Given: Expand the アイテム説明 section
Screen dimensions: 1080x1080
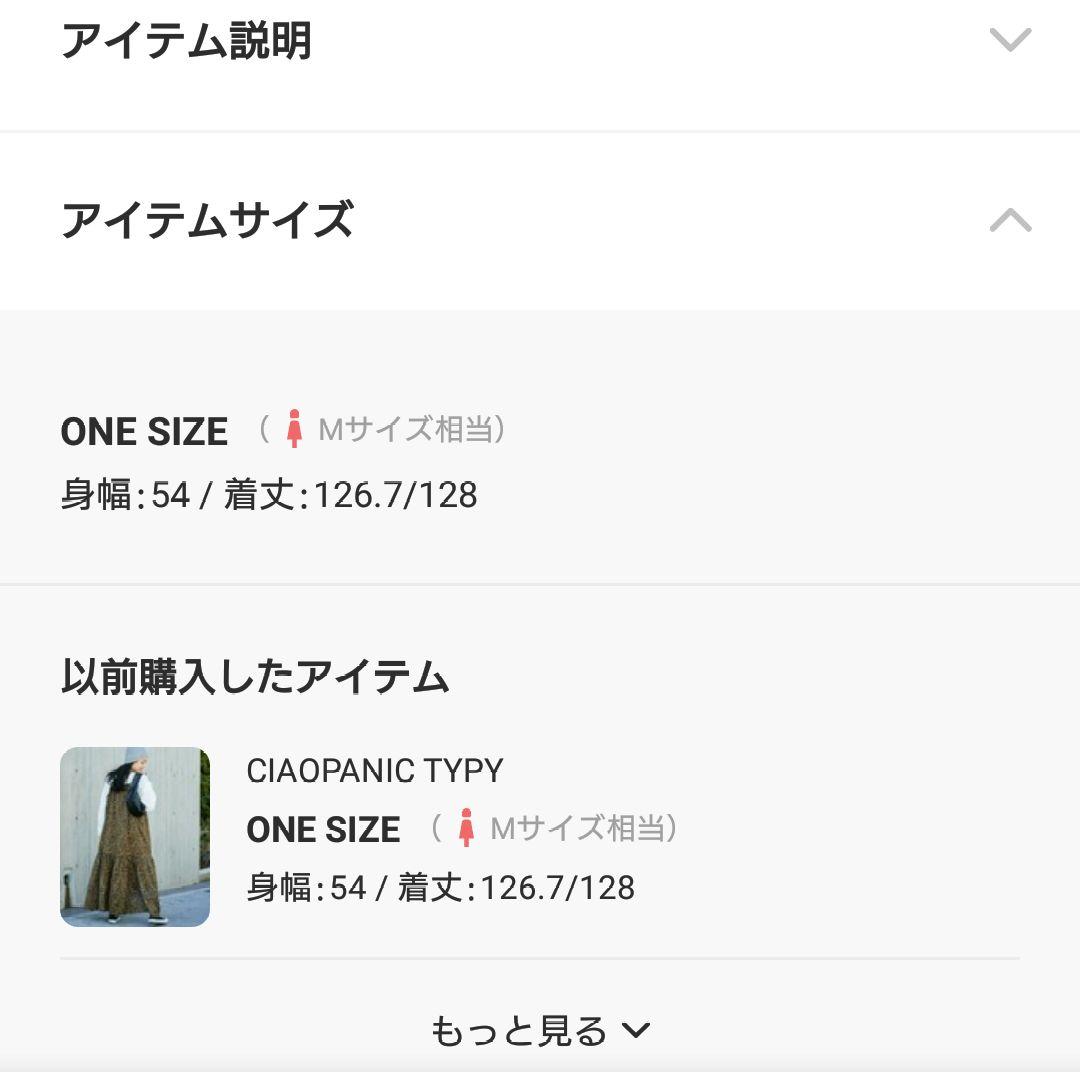Looking at the screenshot, I should pos(1009,40).
